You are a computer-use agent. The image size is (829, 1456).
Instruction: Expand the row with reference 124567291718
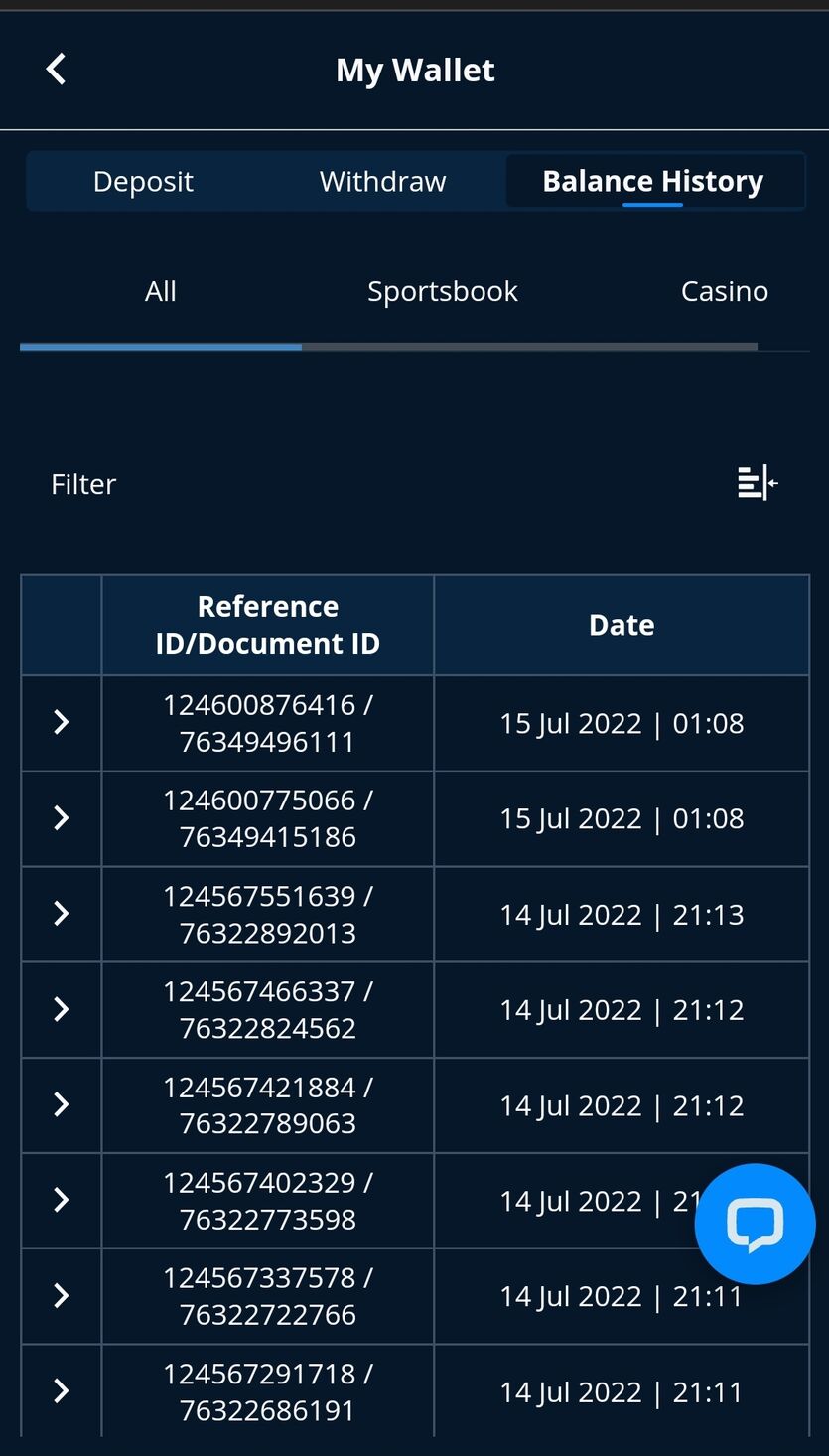coord(61,1390)
